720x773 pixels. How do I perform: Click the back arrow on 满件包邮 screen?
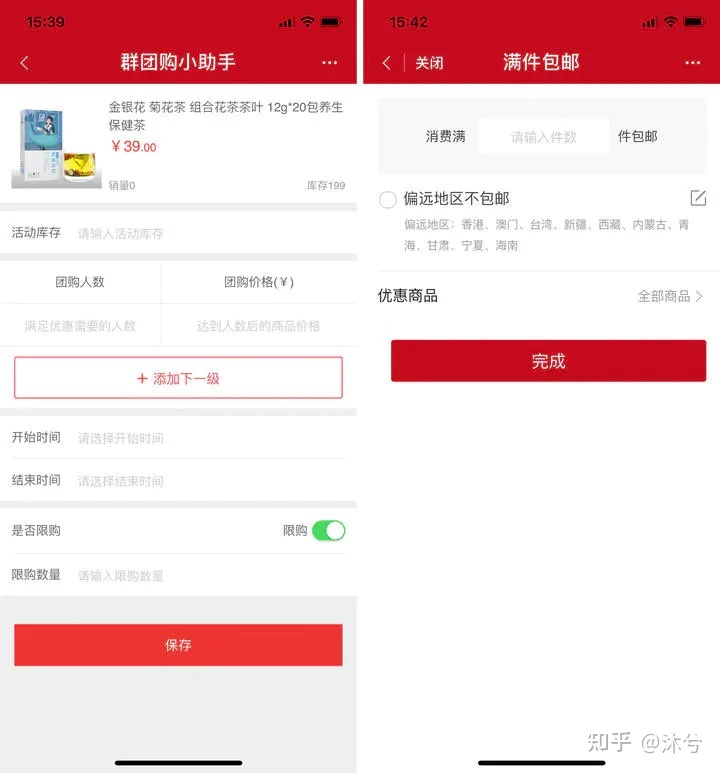tap(386, 61)
